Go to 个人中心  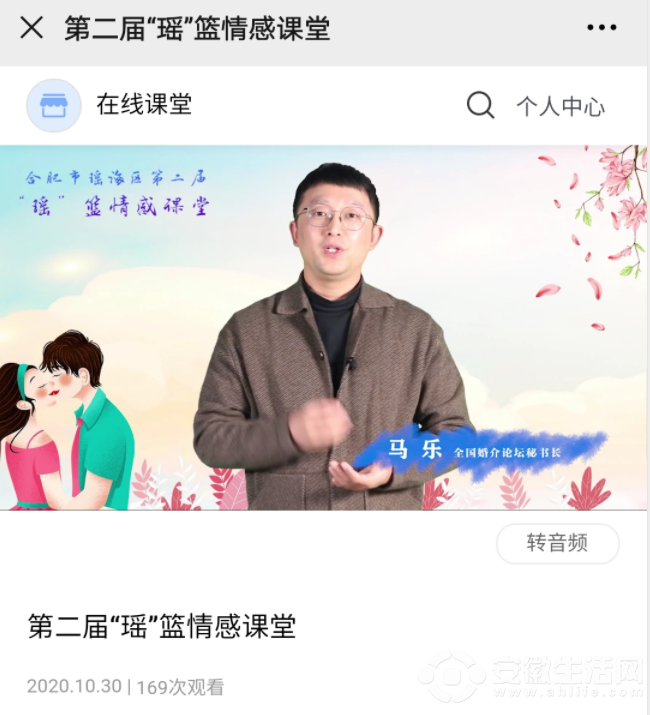point(560,106)
